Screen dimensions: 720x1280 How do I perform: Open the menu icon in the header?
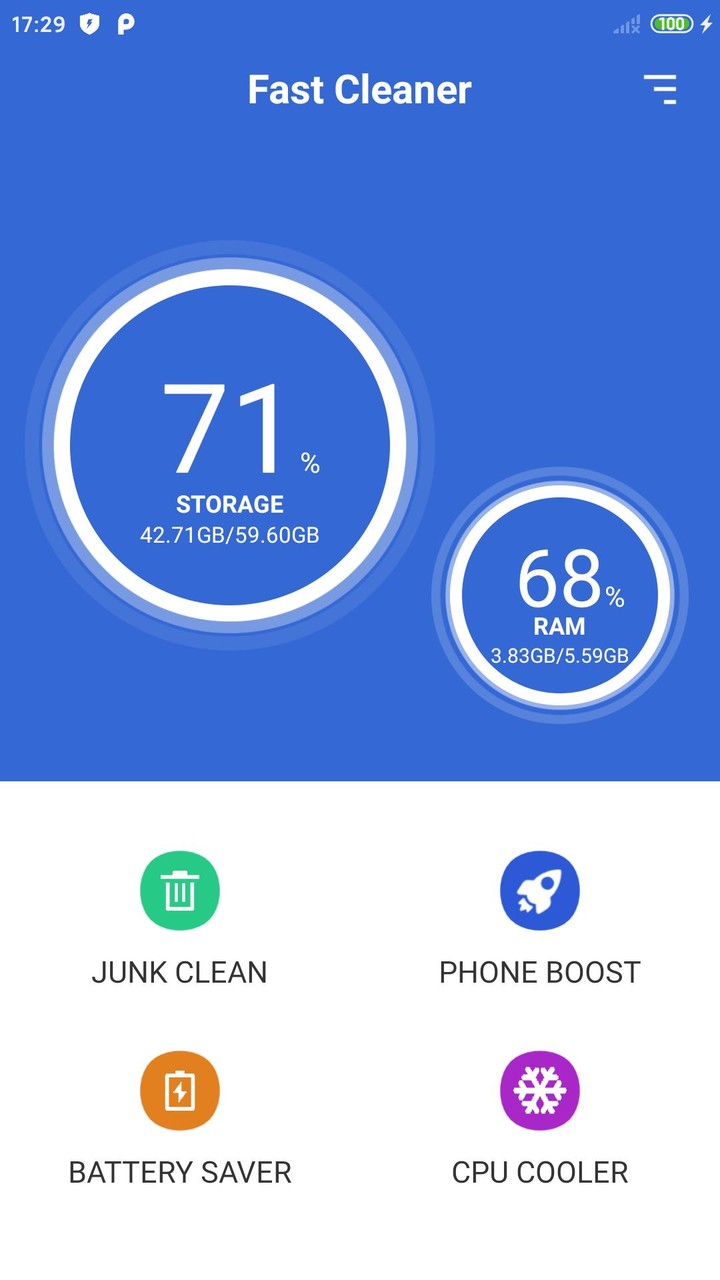coord(660,90)
